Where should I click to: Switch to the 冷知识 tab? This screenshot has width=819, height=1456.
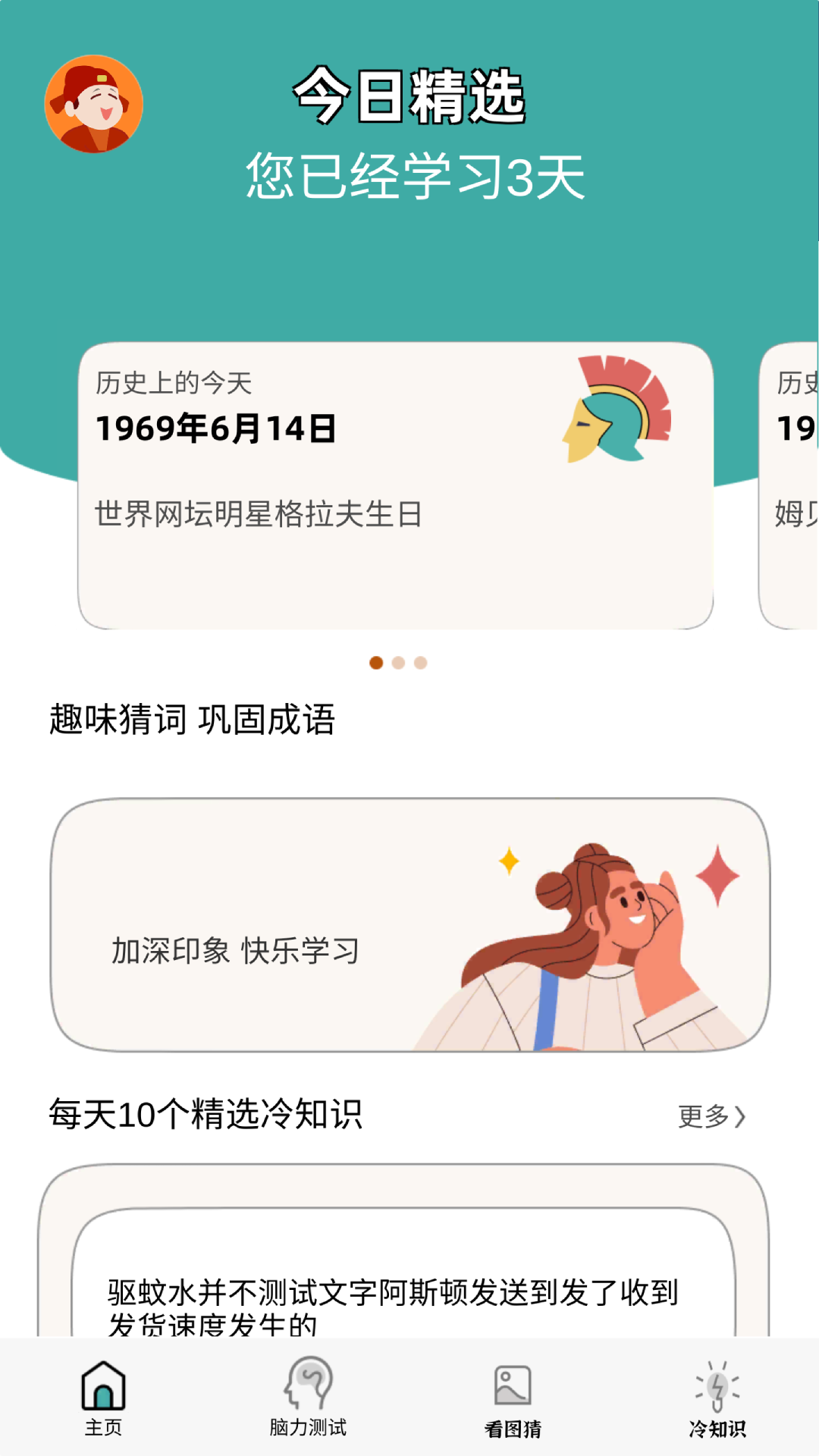pyautogui.click(x=717, y=1399)
